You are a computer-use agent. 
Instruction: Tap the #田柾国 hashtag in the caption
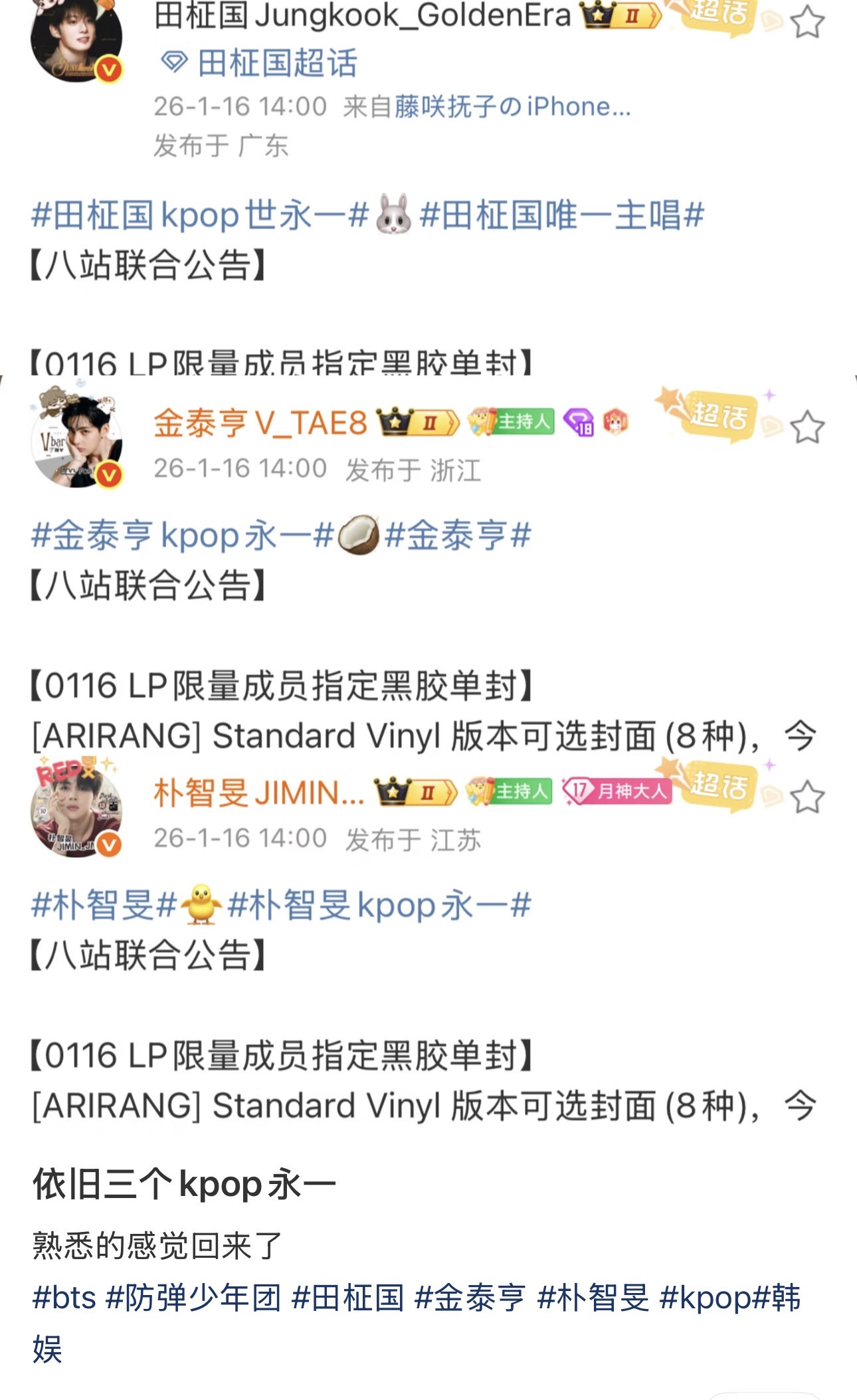click(x=347, y=1298)
